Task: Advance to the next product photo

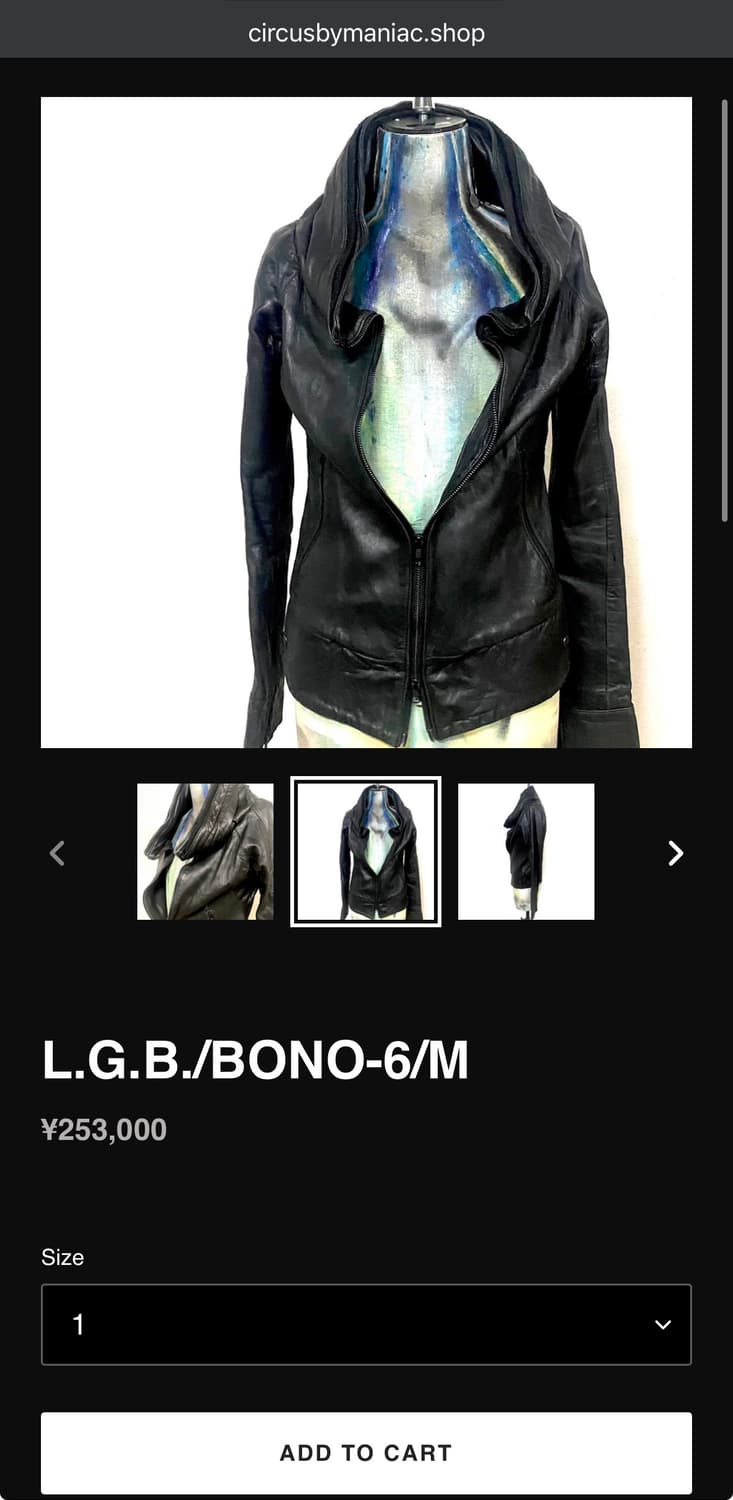Action: 676,853
